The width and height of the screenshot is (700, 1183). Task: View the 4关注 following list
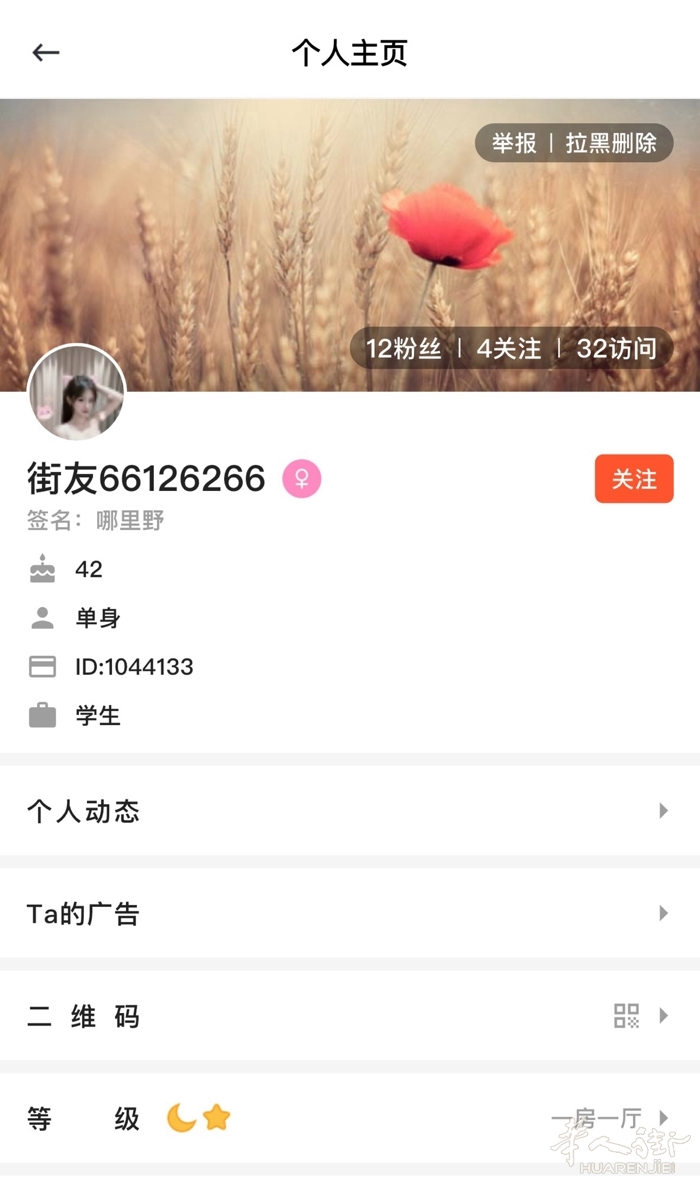point(508,348)
